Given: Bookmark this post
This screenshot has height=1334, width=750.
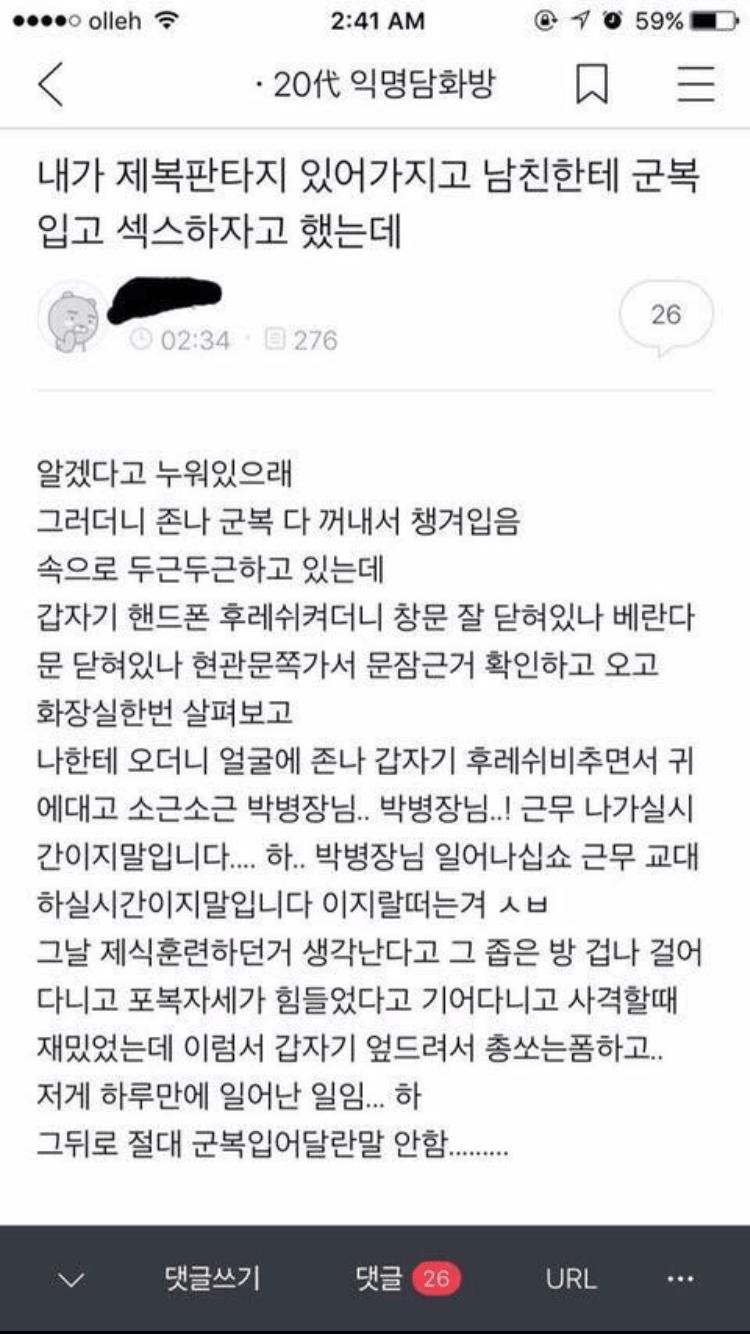Looking at the screenshot, I should click(x=592, y=86).
